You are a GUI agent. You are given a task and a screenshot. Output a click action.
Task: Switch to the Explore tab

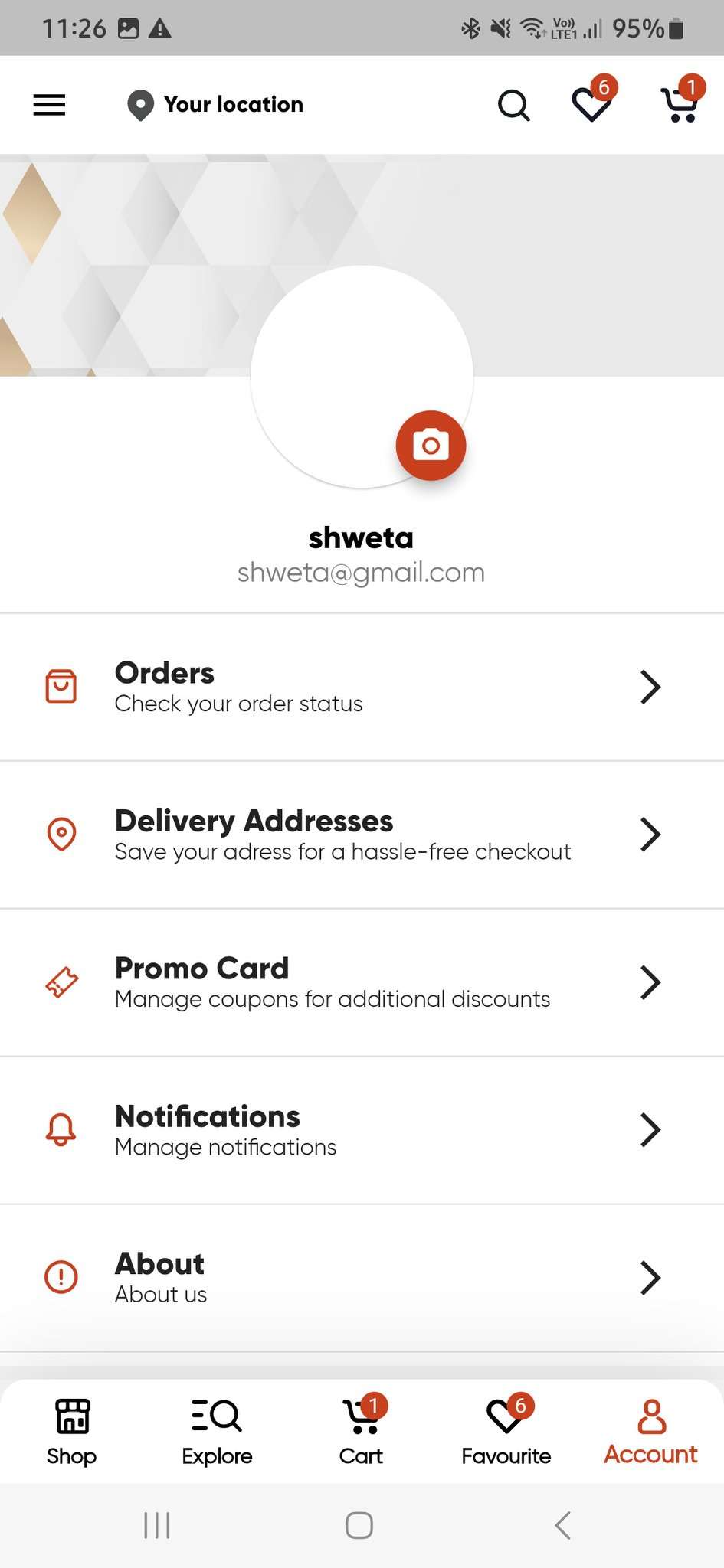[217, 1432]
